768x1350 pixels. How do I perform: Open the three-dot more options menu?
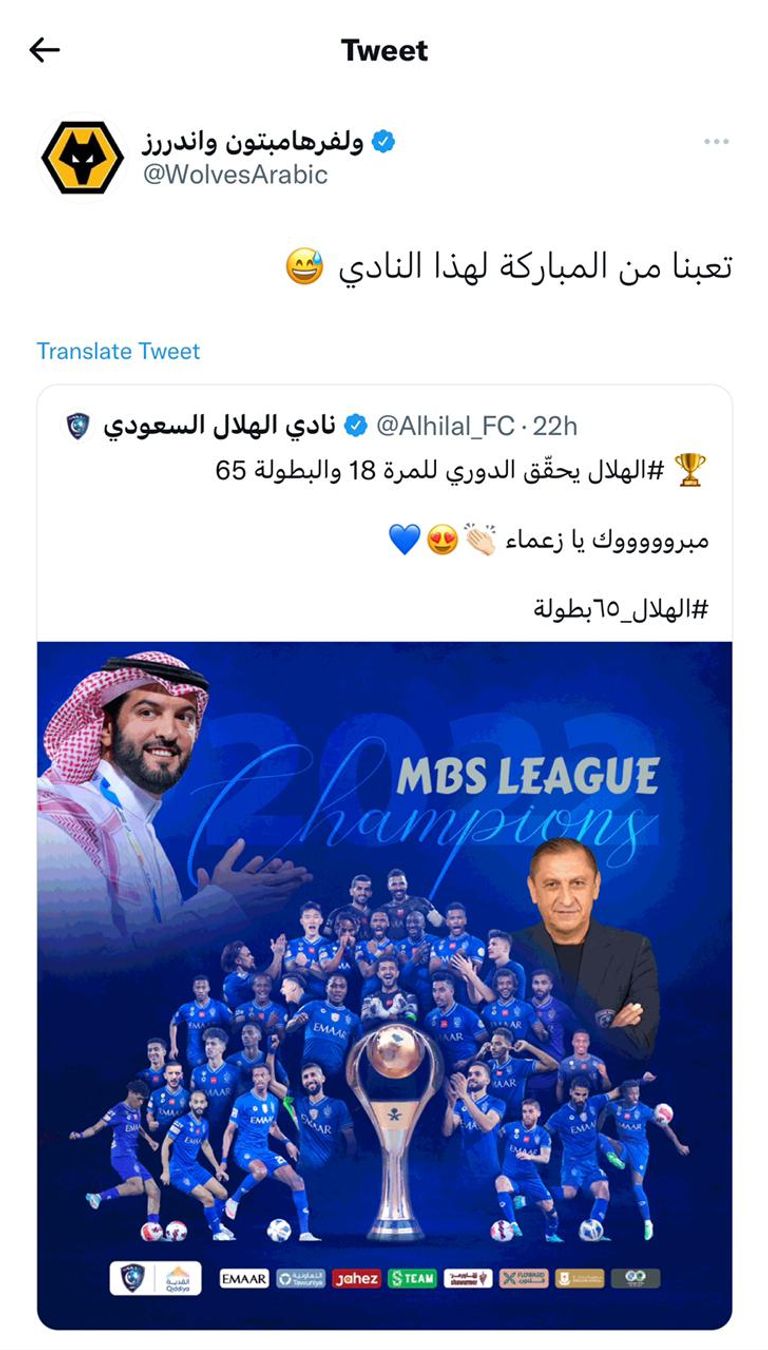[x=716, y=140]
